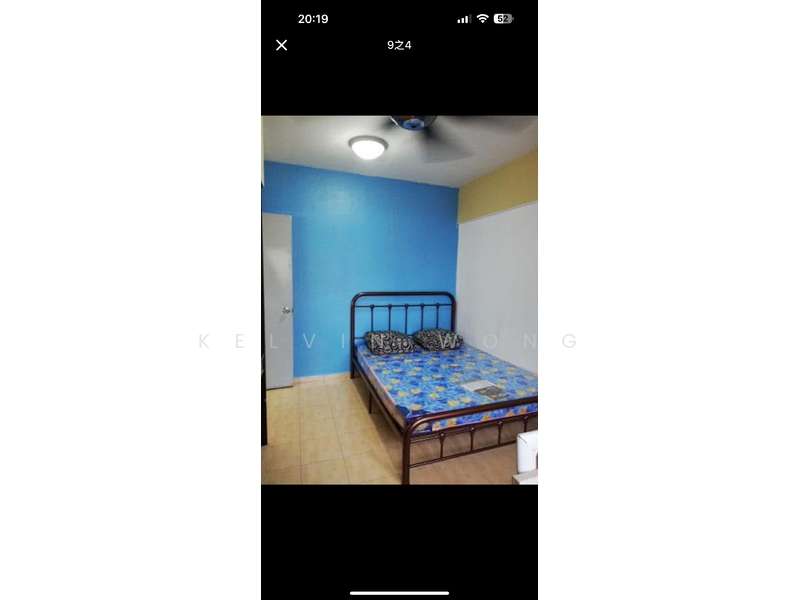
Task: Tap the bedroom photo to toggle the overlay
Action: point(399,300)
